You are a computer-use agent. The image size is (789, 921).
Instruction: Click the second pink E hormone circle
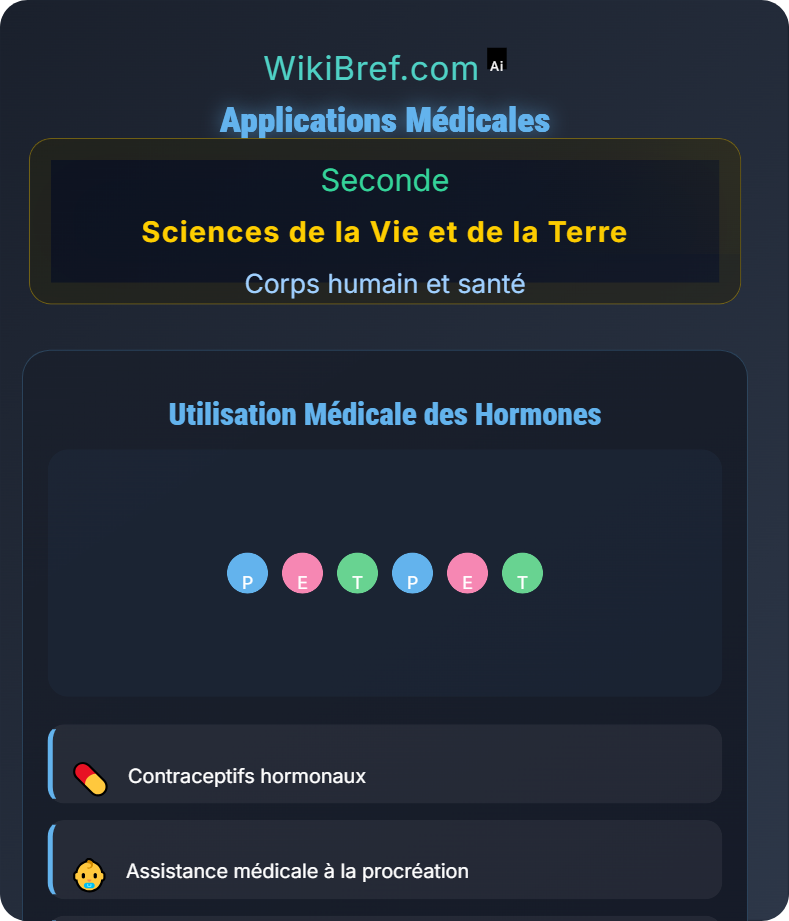(467, 573)
